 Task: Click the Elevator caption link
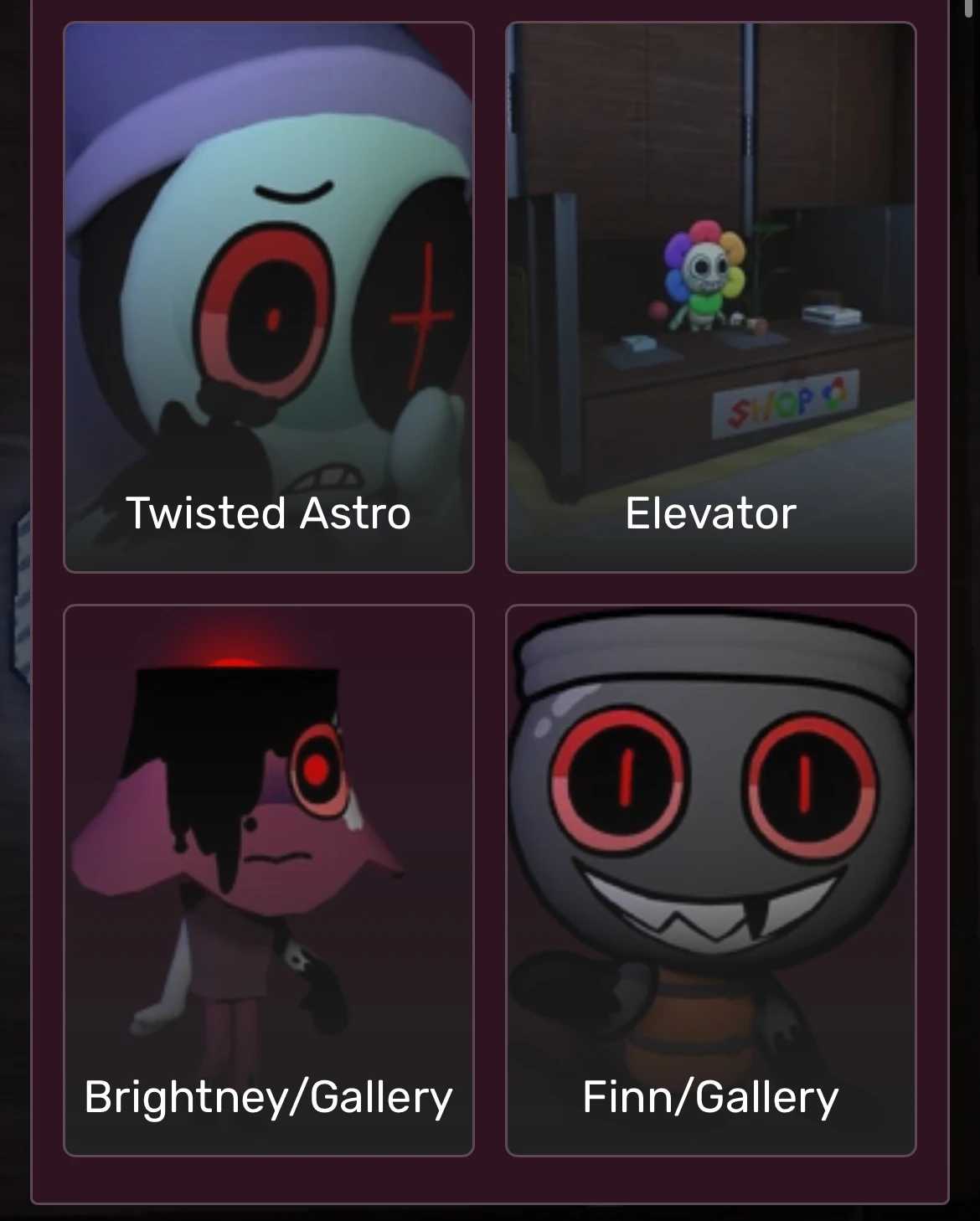coord(710,513)
